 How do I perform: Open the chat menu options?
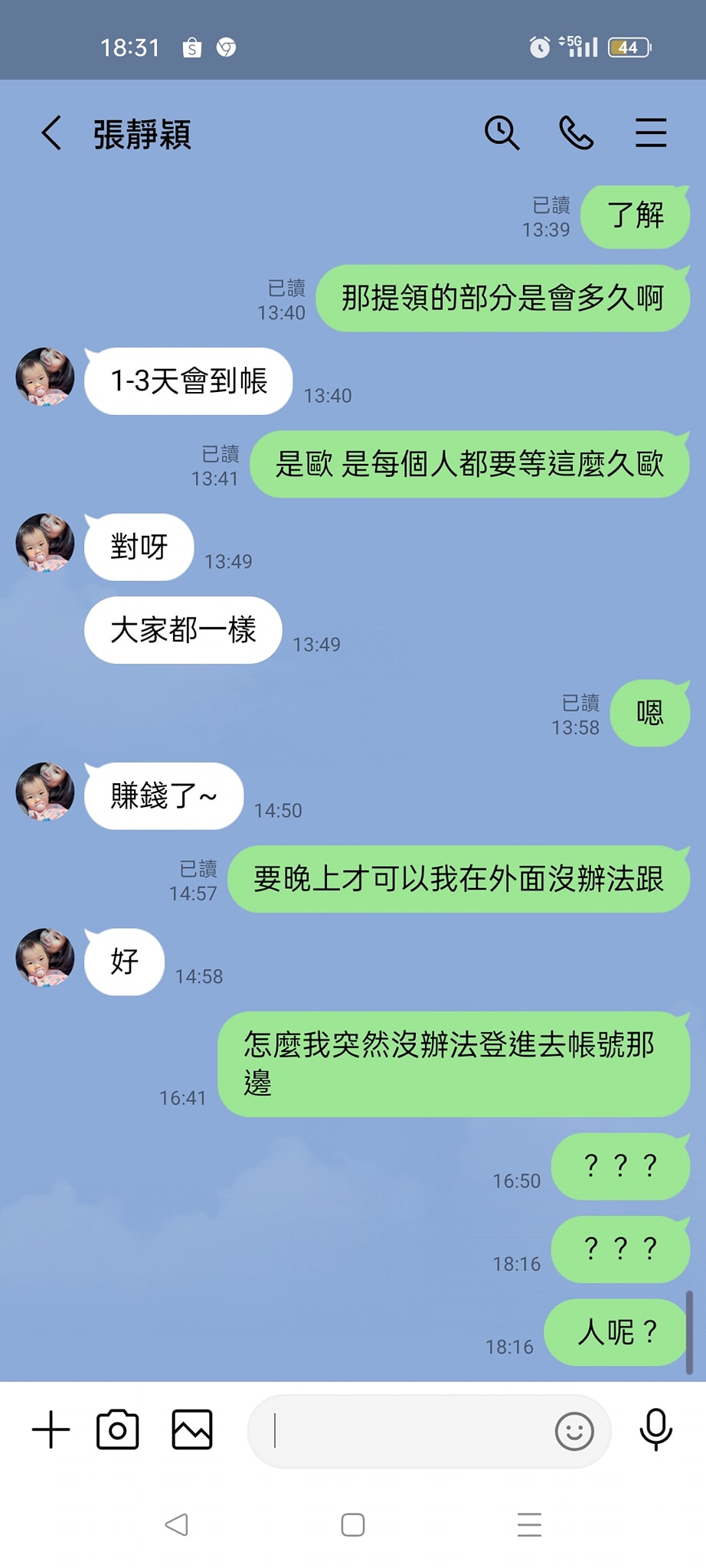tap(650, 132)
